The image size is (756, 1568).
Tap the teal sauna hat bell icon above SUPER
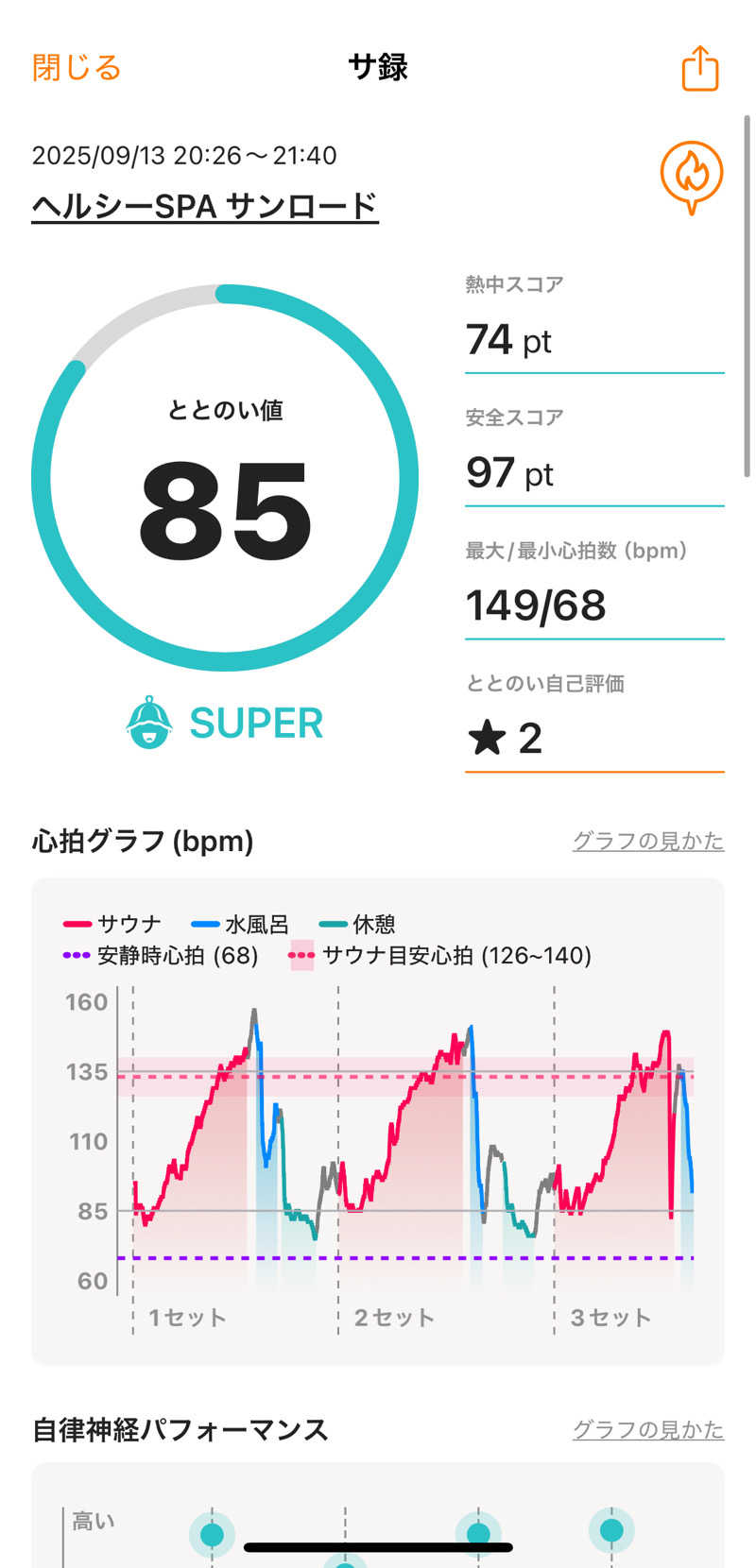point(150,722)
